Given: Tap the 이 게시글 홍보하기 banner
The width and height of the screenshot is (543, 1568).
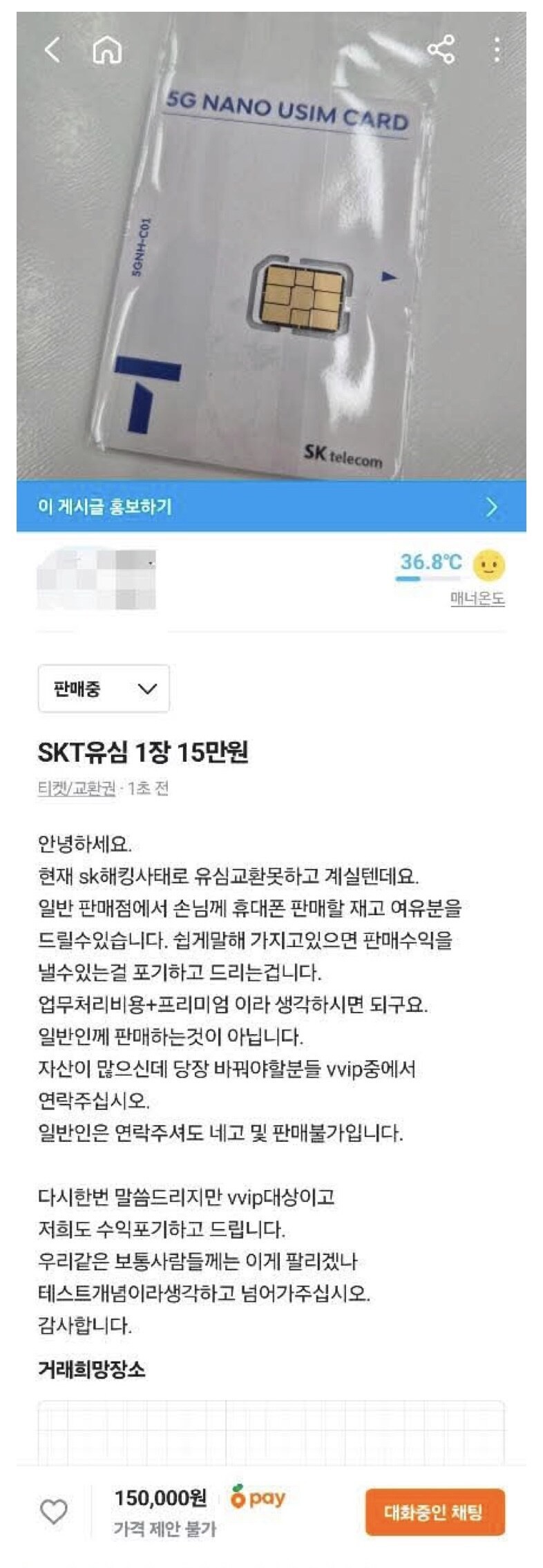Looking at the screenshot, I should [x=271, y=507].
